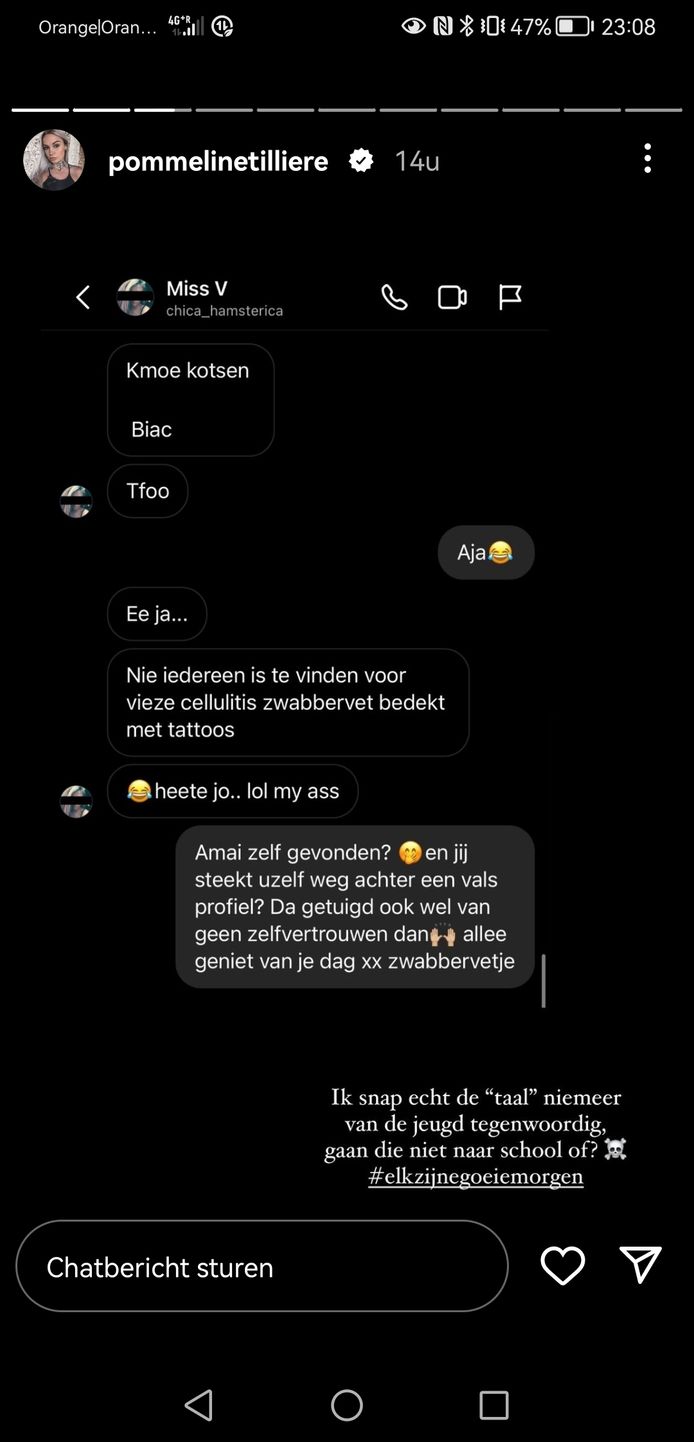Open the story overflow menu
The height and width of the screenshot is (1442, 694).
648,159
